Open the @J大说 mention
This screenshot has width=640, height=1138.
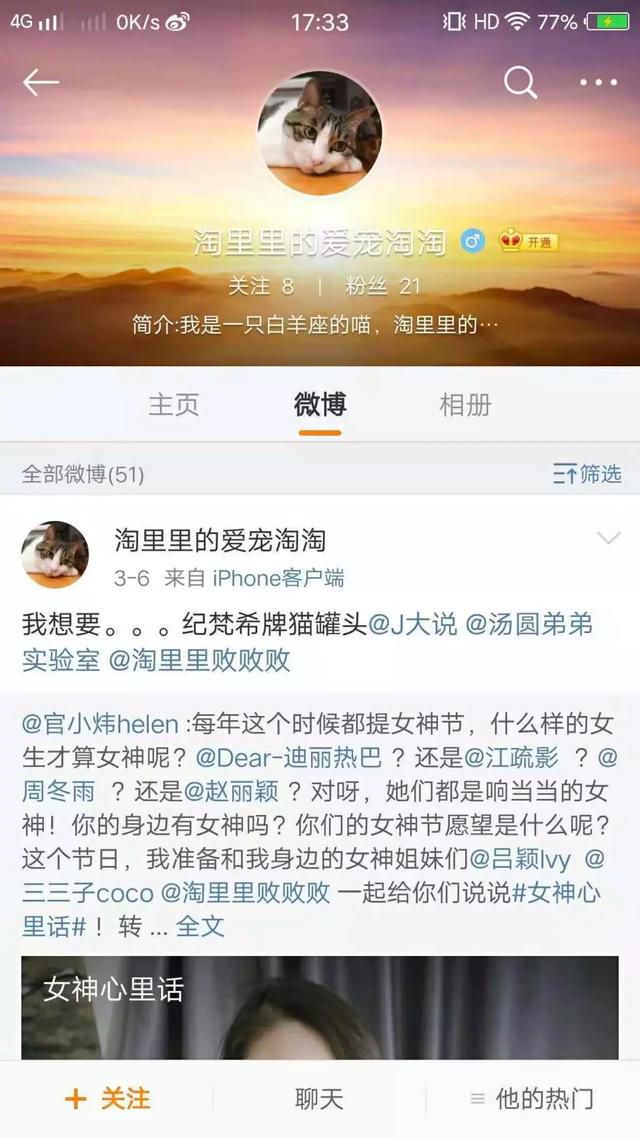413,624
